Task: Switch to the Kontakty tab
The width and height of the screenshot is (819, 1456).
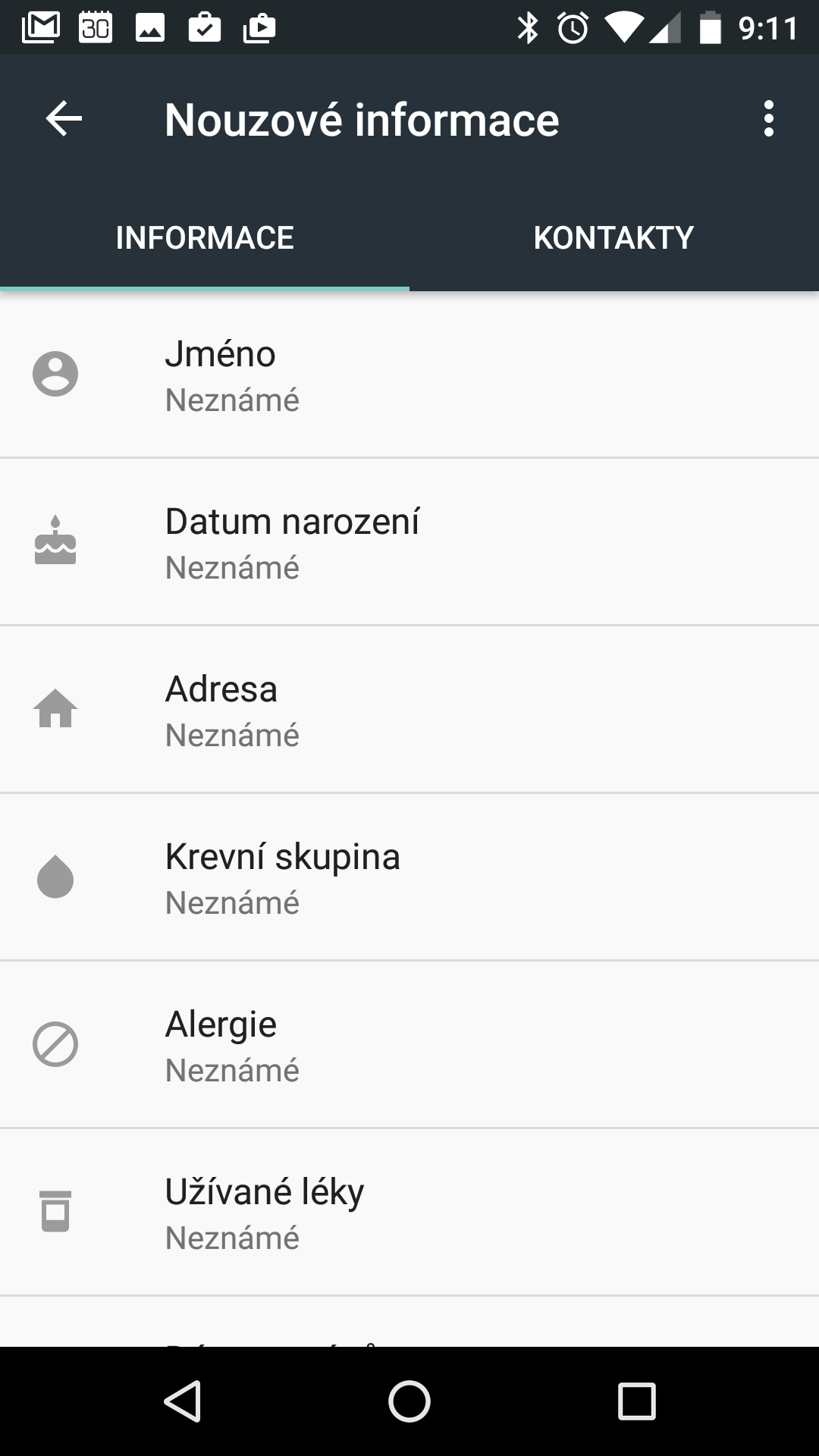Action: tap(613, 237)
